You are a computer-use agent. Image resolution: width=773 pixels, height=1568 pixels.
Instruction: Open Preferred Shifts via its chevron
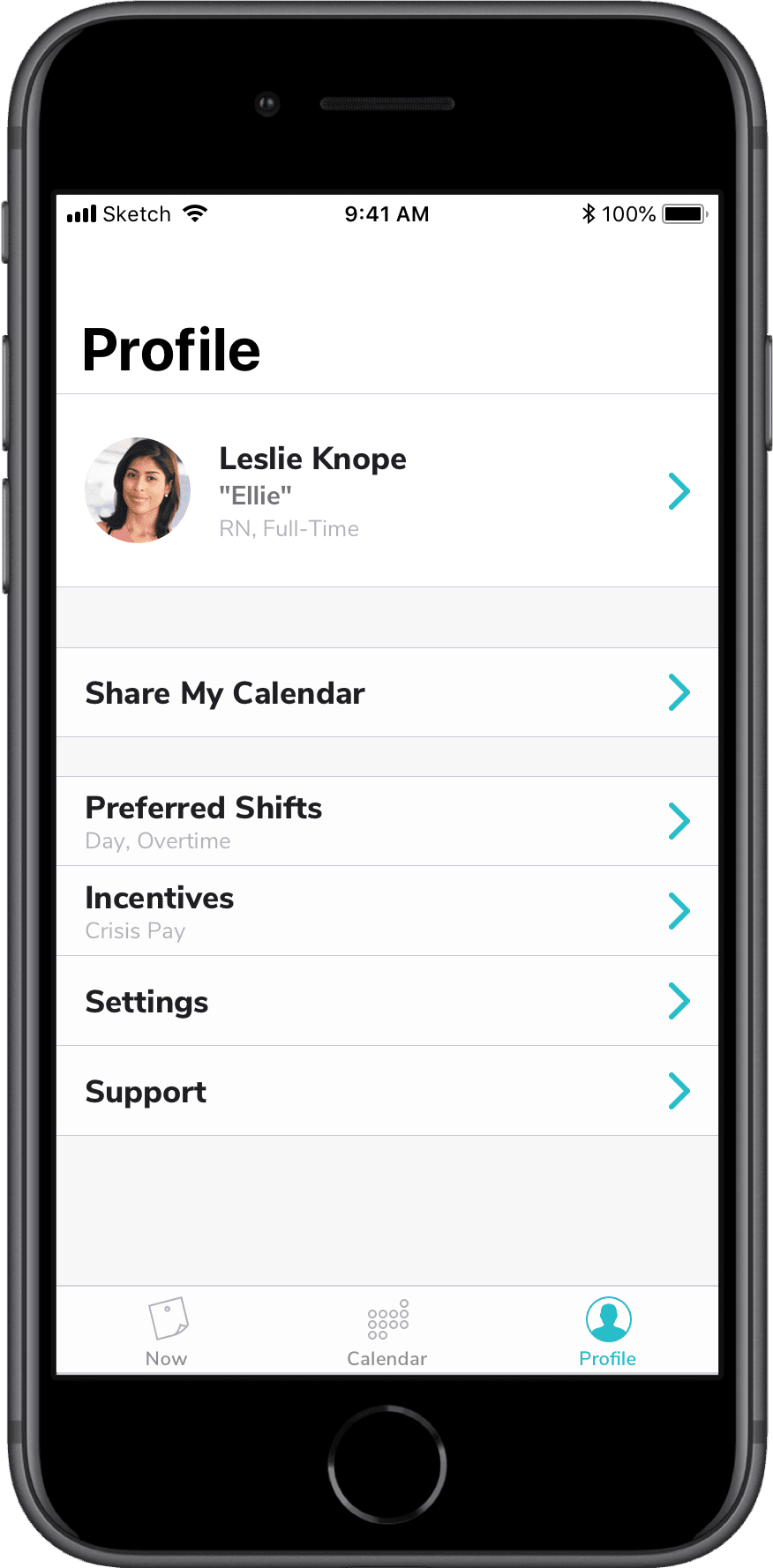pyautogui.click(x=679, y=820)
